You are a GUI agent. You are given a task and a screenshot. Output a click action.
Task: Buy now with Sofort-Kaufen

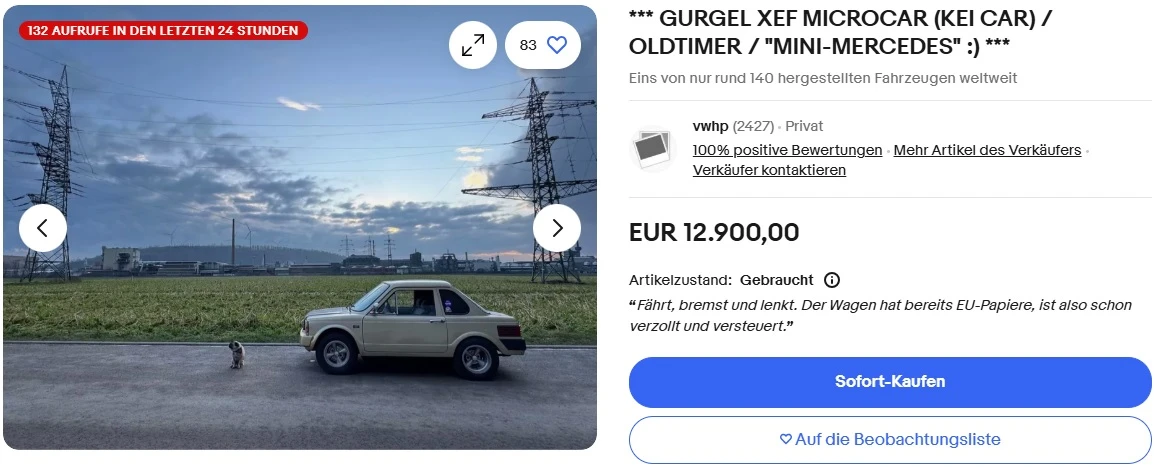890,382
